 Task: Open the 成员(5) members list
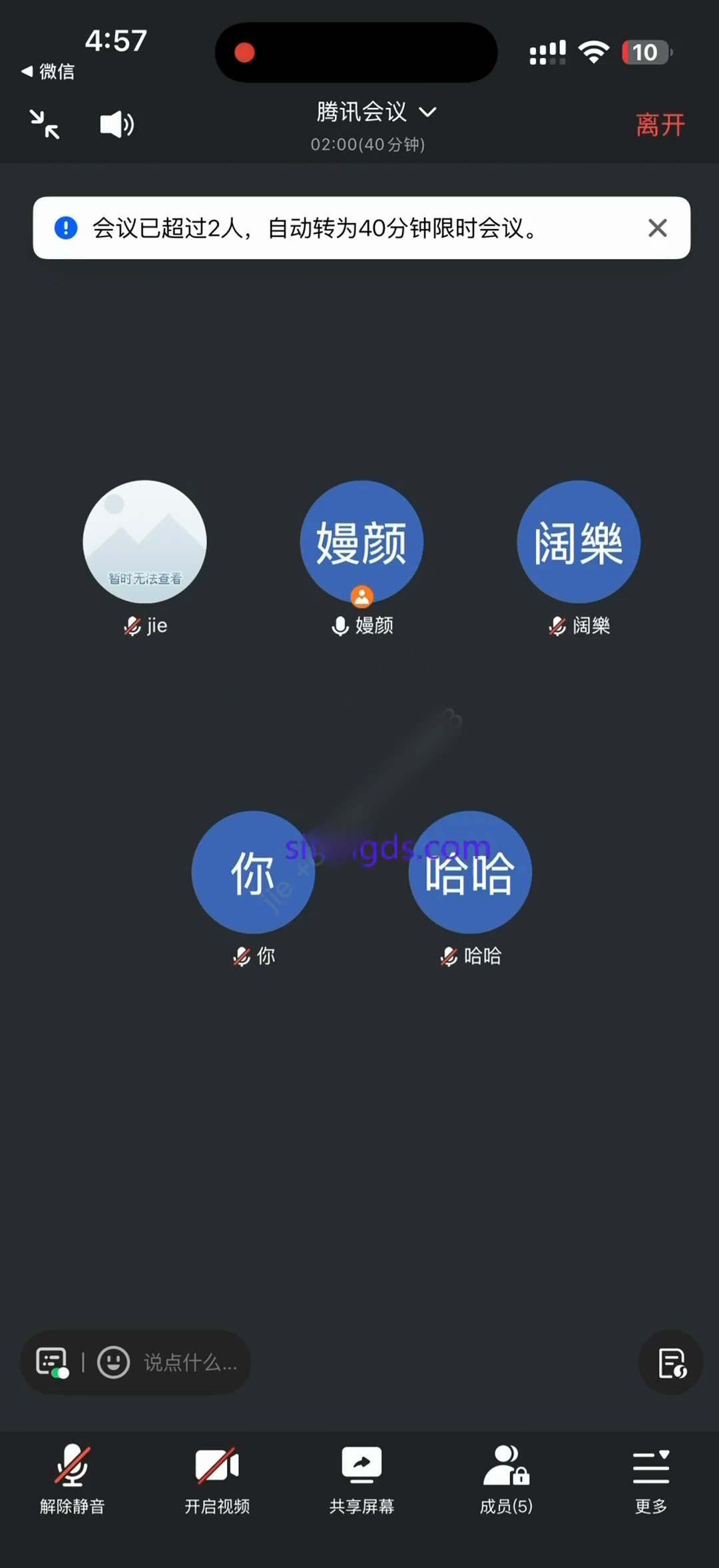[506, 1477]
